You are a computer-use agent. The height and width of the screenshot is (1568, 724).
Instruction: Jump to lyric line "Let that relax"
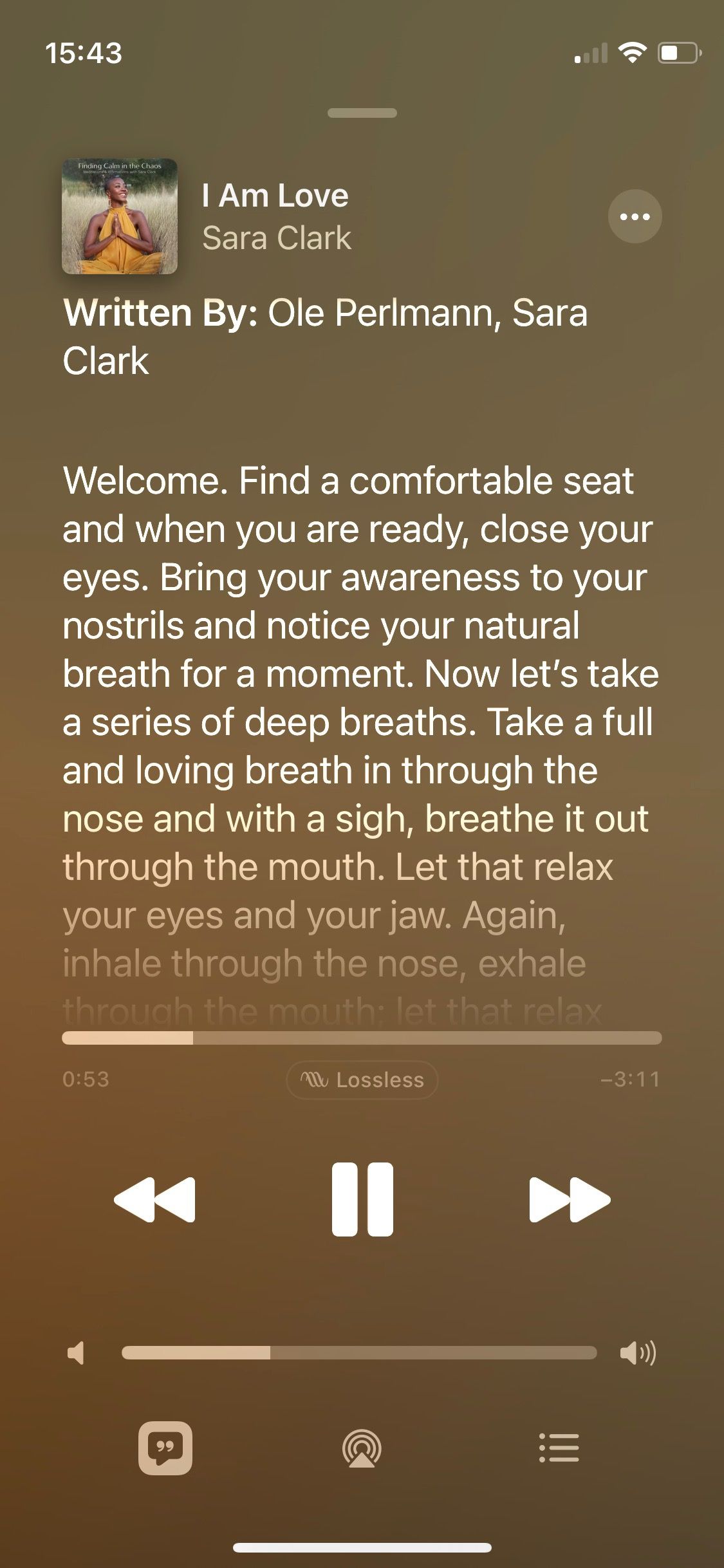click(503, 867)
